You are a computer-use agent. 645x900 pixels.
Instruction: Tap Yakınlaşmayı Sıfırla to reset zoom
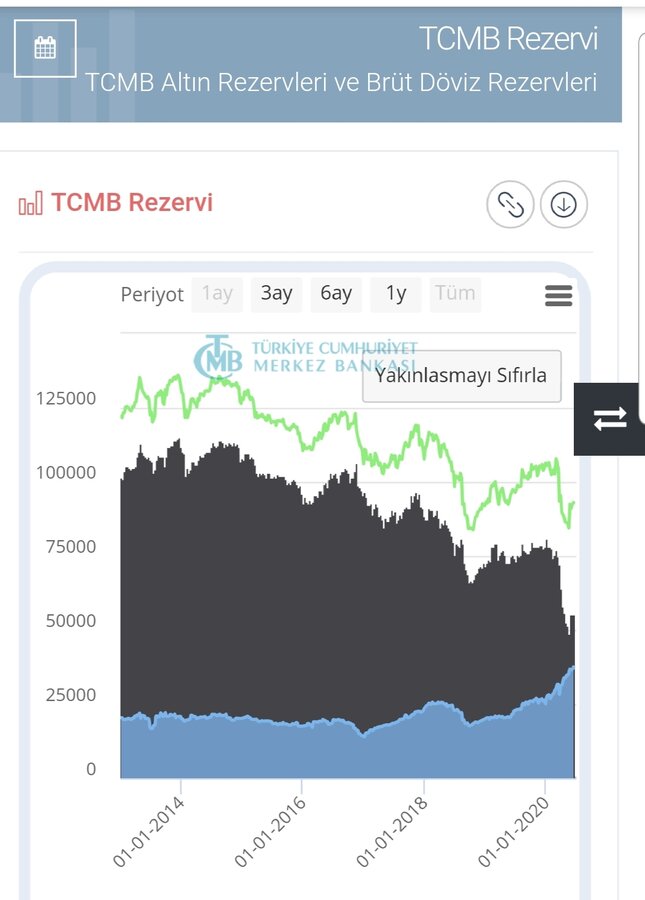[461, 376]
